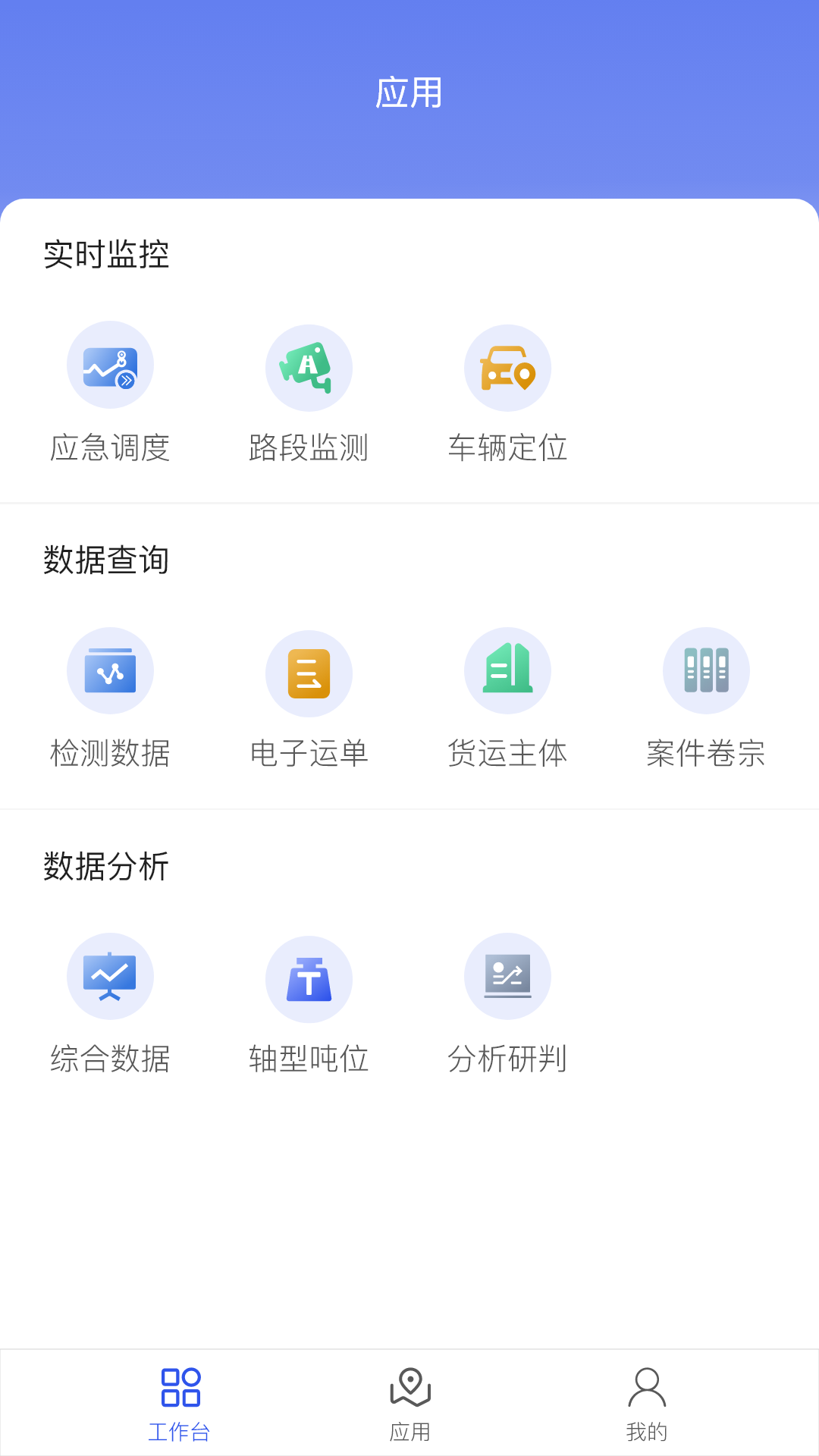
Task: Select the 路段监测 road monitoring icon
Action: [309, 368]
